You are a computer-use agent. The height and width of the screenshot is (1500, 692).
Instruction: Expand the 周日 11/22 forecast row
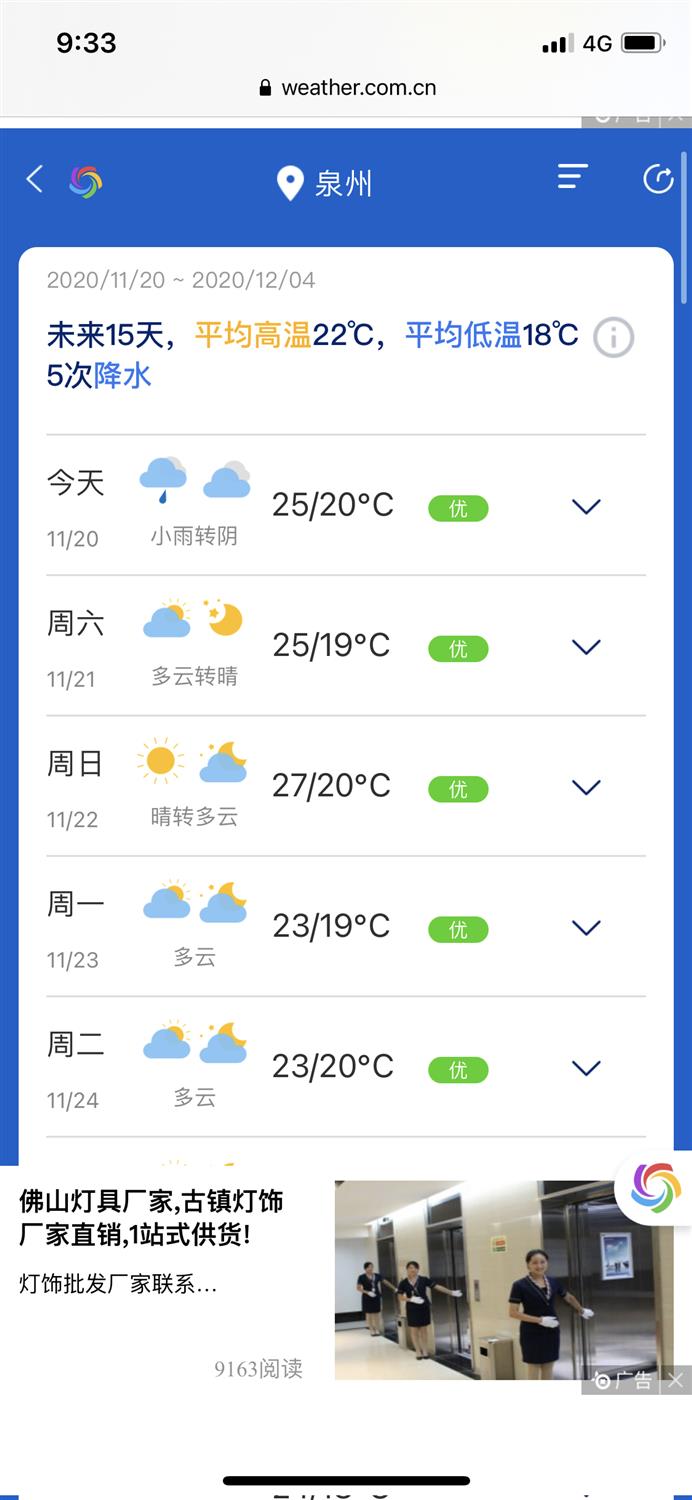point(586,788)
